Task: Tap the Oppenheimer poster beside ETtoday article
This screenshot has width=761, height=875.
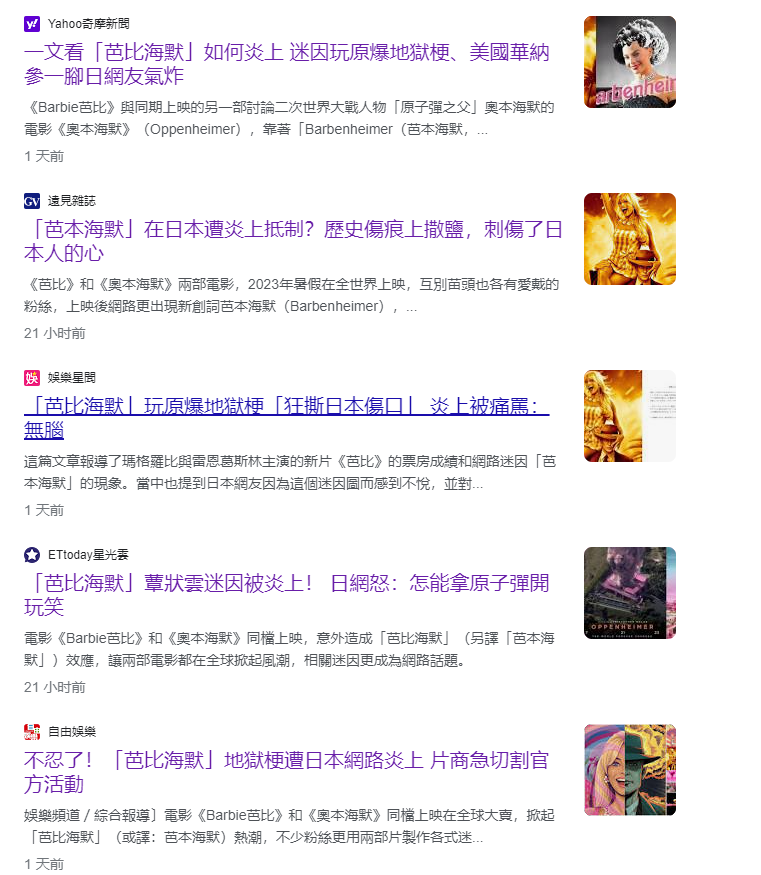Action: tap(630, 593)
